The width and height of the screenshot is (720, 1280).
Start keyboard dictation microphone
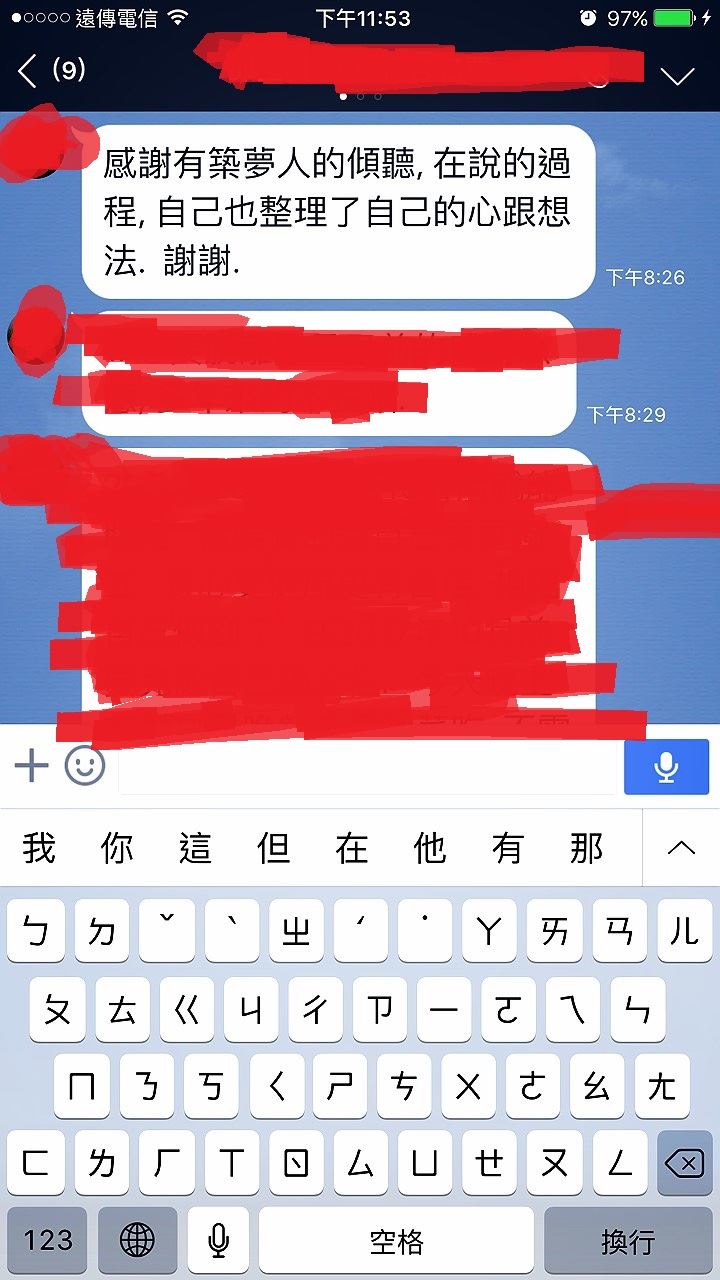point(218,1241)
